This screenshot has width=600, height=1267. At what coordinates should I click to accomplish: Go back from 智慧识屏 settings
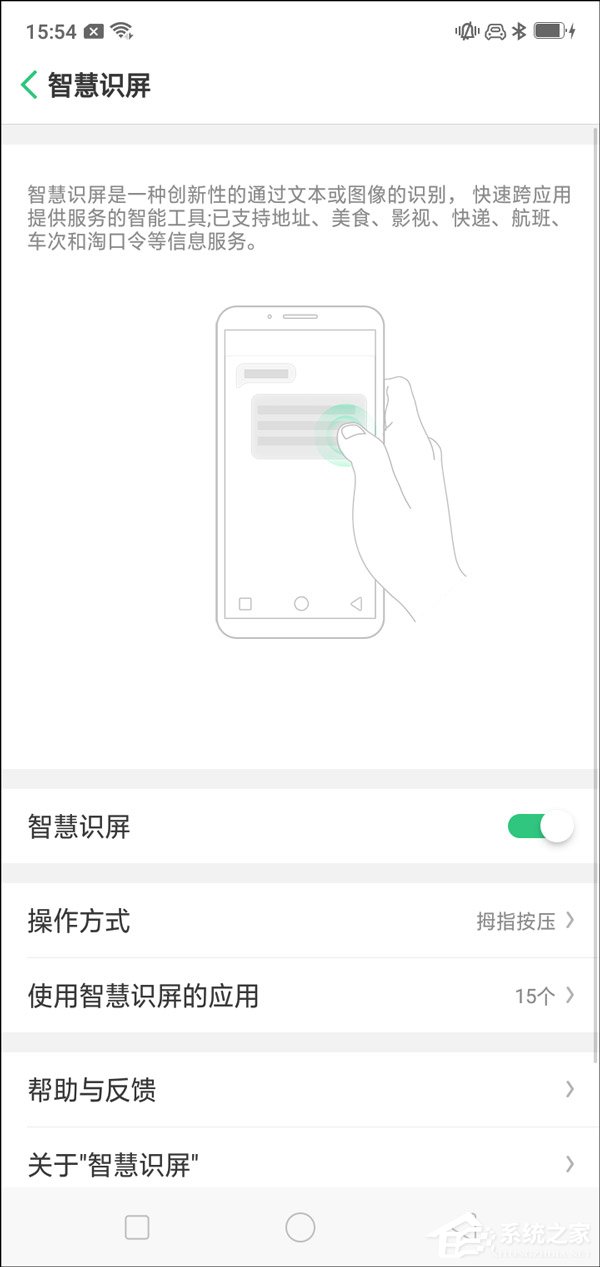click(x=29, y=85)
